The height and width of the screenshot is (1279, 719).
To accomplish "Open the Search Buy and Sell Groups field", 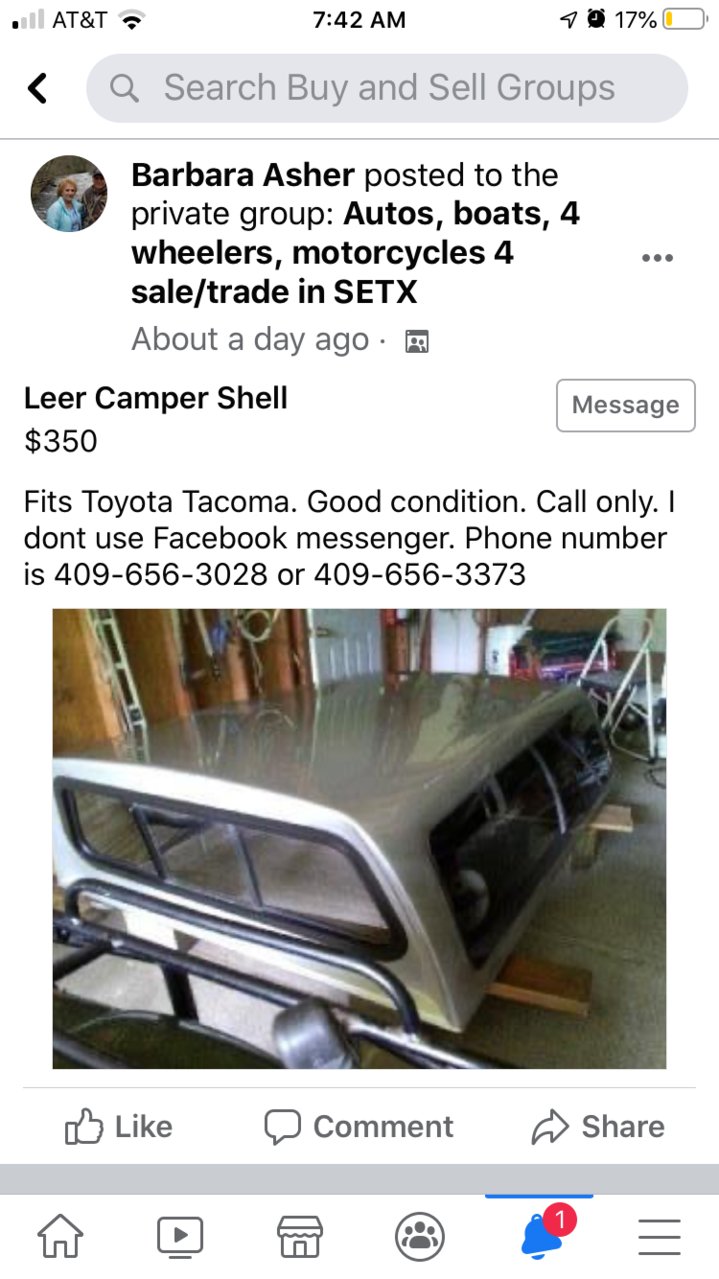I will tap(387, 88).
